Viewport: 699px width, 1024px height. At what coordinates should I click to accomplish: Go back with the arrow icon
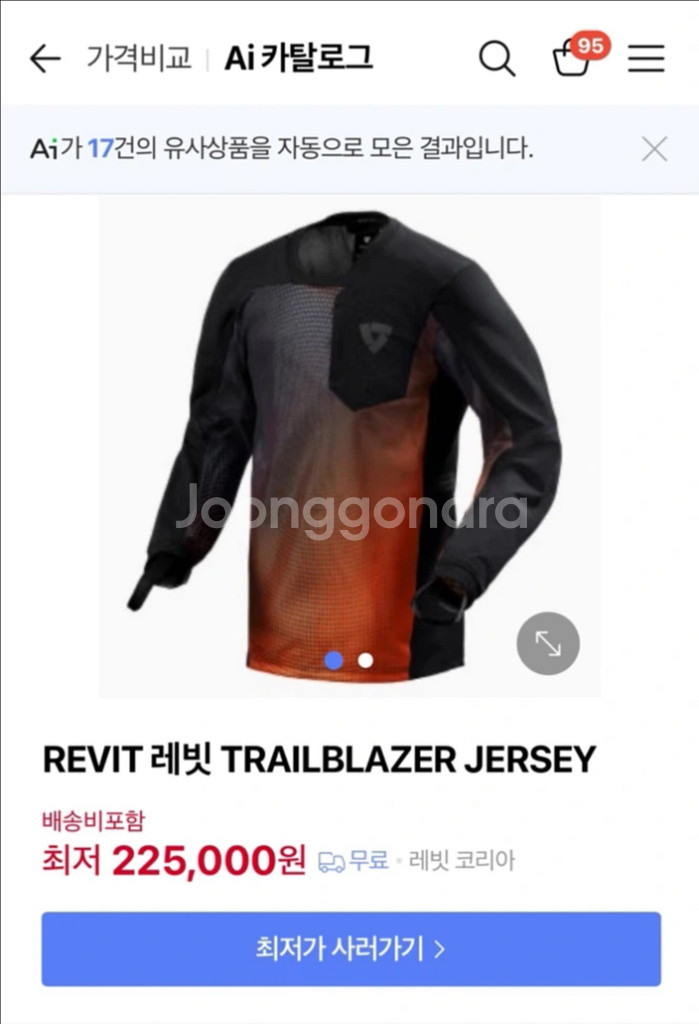45,59
